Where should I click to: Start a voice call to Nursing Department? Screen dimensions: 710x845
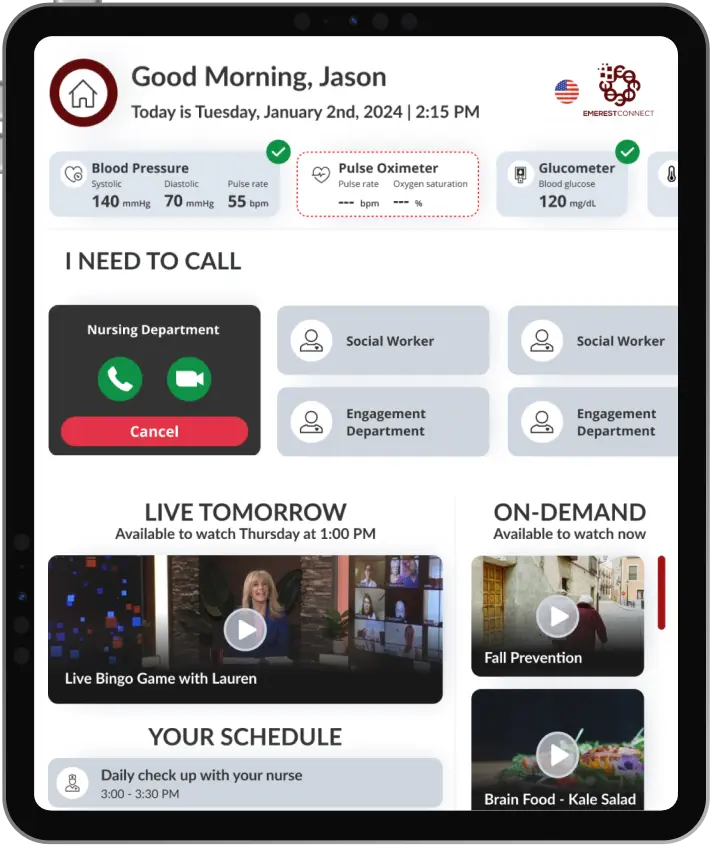(x=120, y=379)
